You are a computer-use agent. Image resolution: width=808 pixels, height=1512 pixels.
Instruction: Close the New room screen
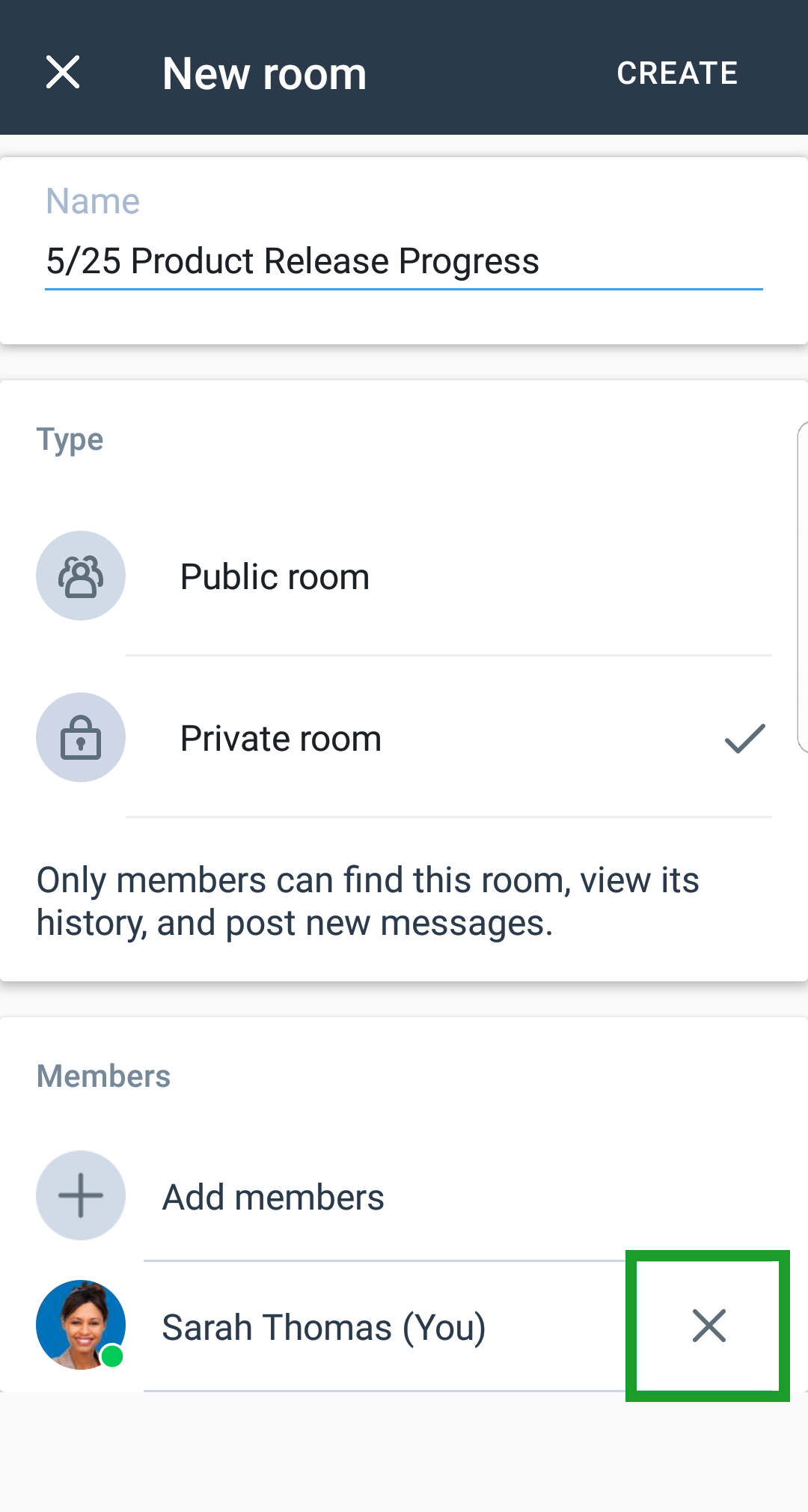[x=63, y=73]
